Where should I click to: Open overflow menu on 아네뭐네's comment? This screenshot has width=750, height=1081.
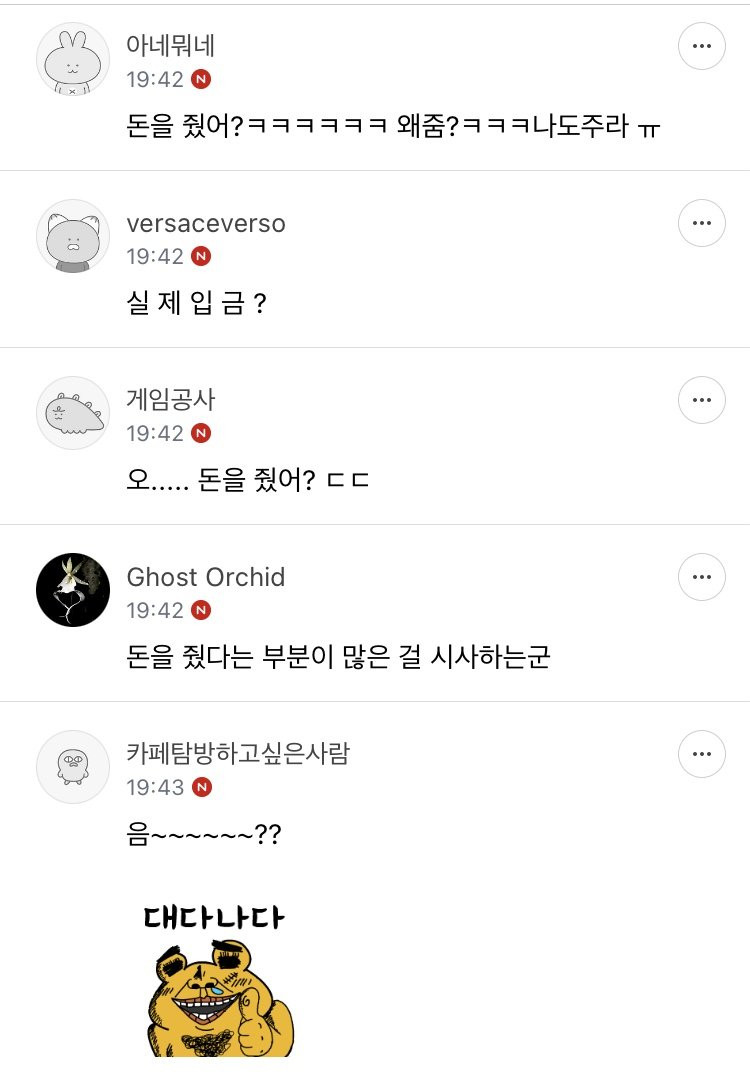[x=702, y=46]
